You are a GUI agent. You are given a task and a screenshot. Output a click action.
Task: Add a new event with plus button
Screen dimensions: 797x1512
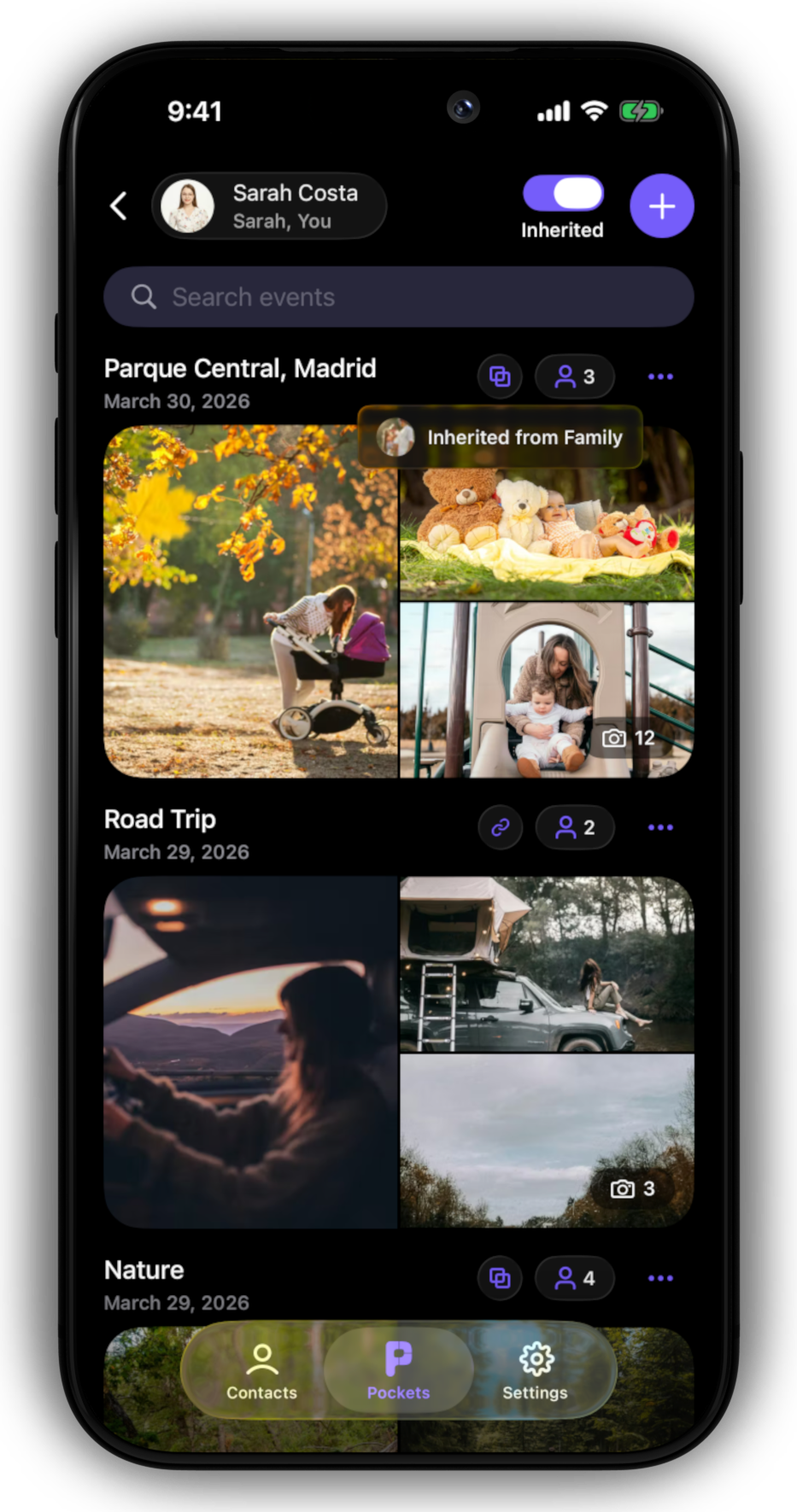(x=661, y=206)
